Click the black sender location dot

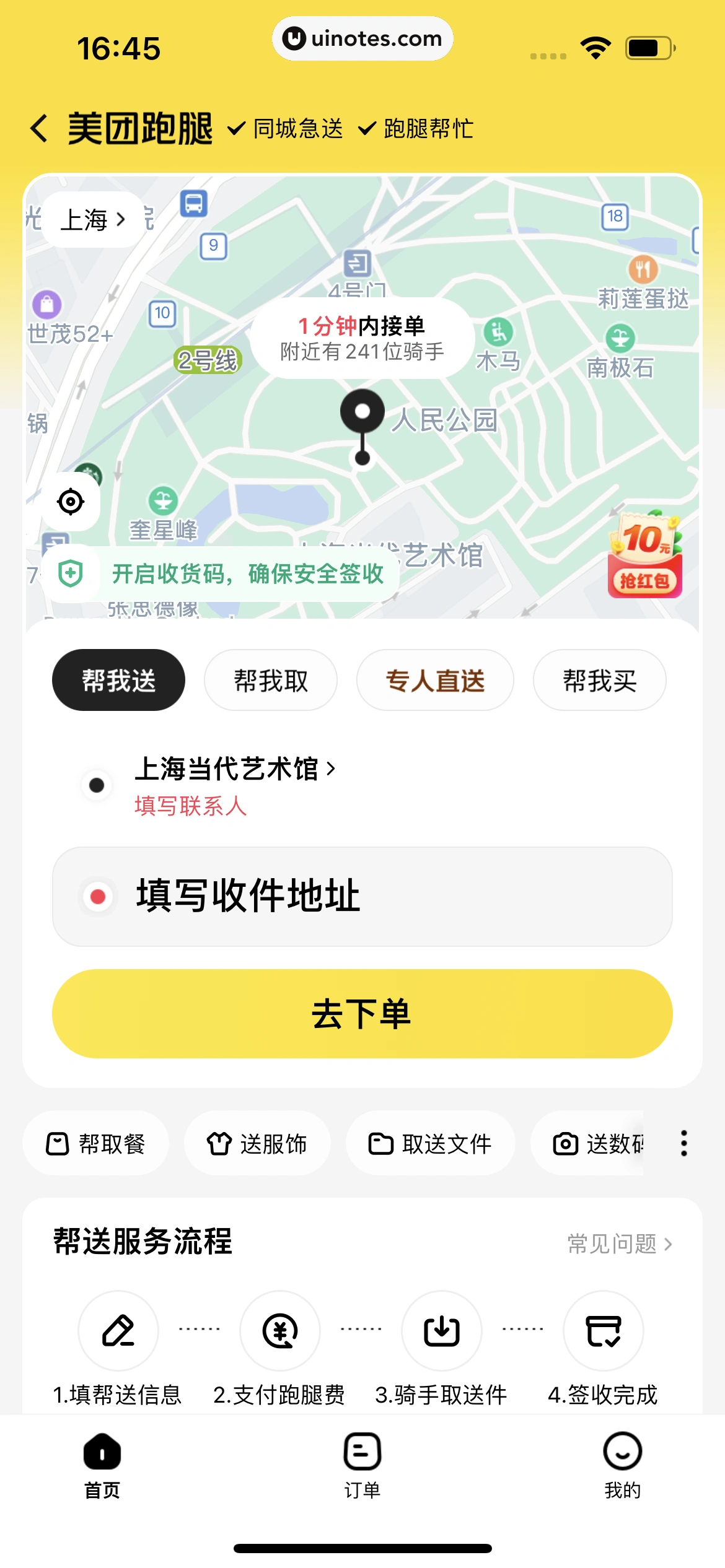tap(97, 784)
